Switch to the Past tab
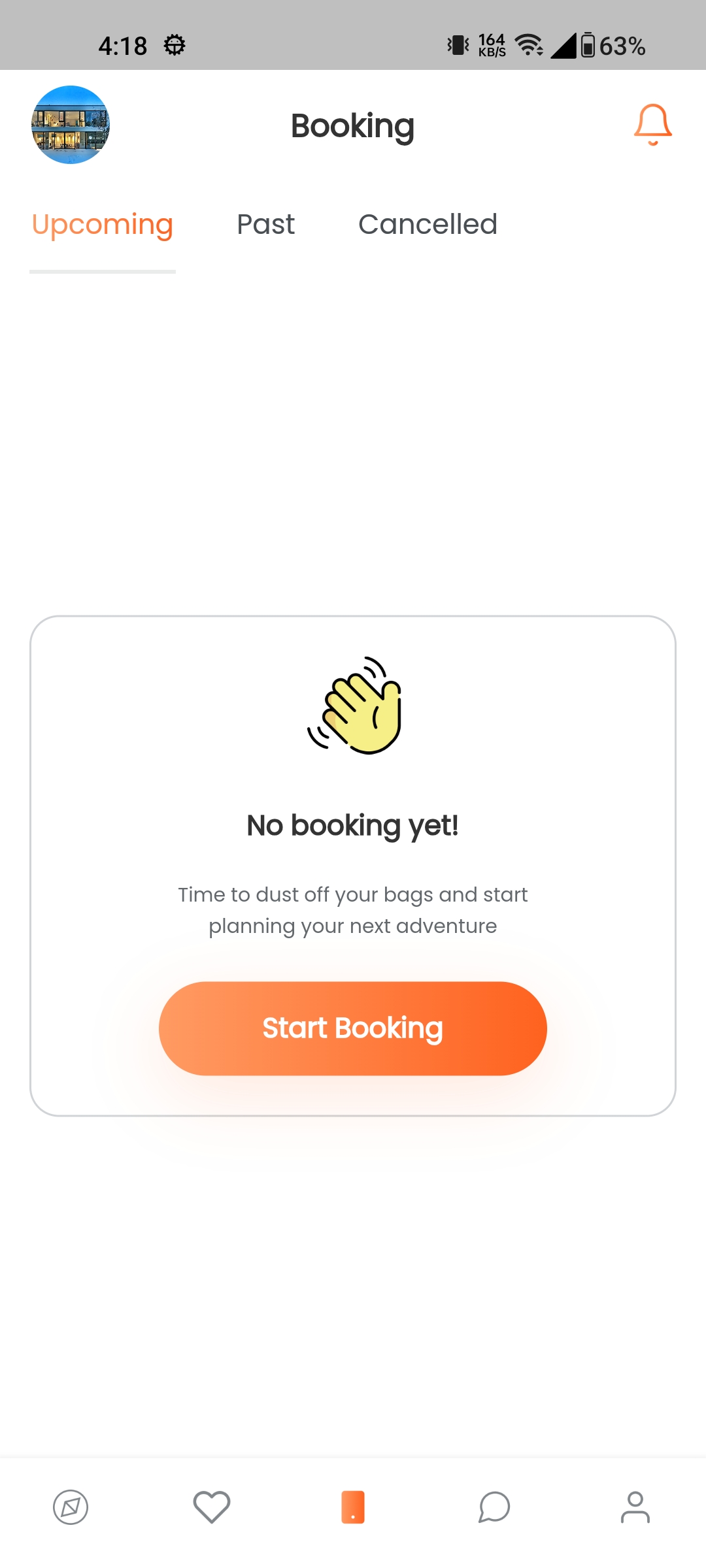 click(x=265, y=225)
